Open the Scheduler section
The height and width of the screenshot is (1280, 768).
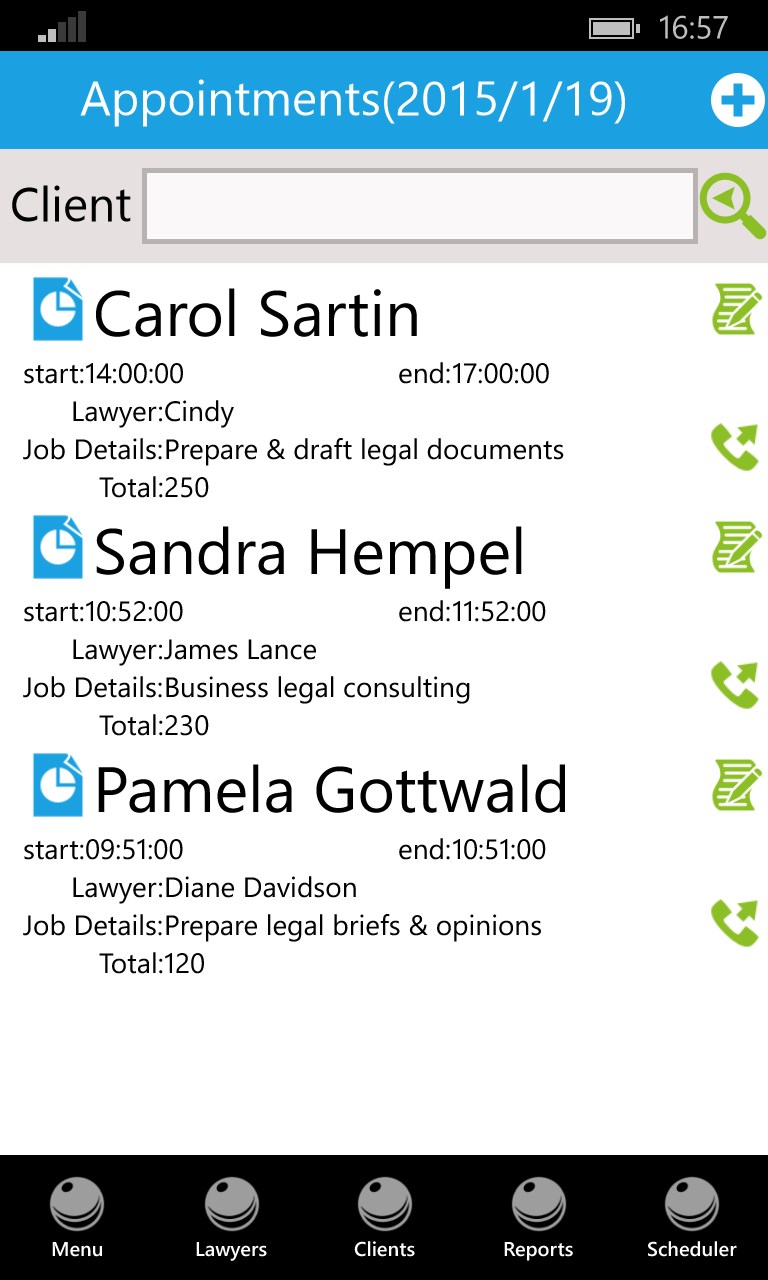[691, 1217]
